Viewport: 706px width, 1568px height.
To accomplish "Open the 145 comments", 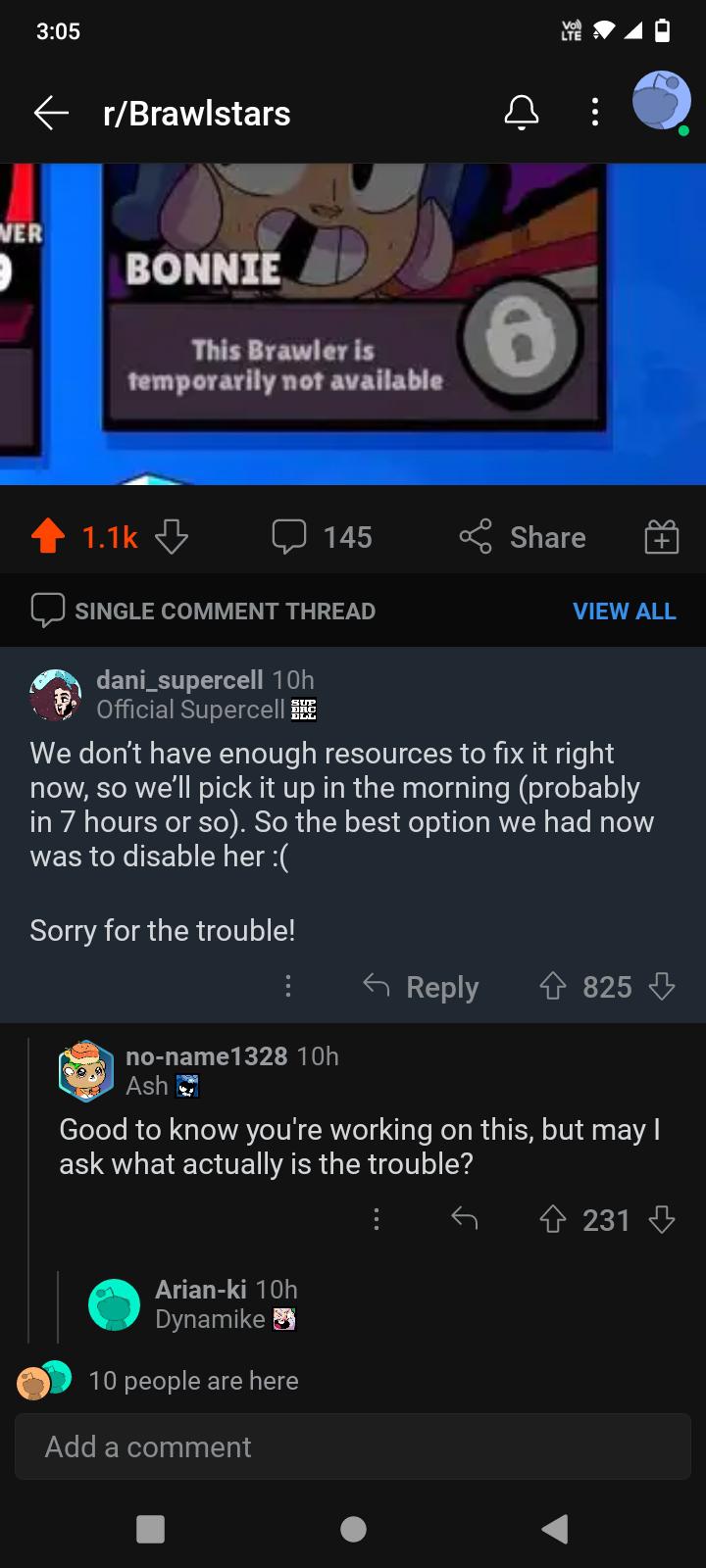I will point(323,537).
